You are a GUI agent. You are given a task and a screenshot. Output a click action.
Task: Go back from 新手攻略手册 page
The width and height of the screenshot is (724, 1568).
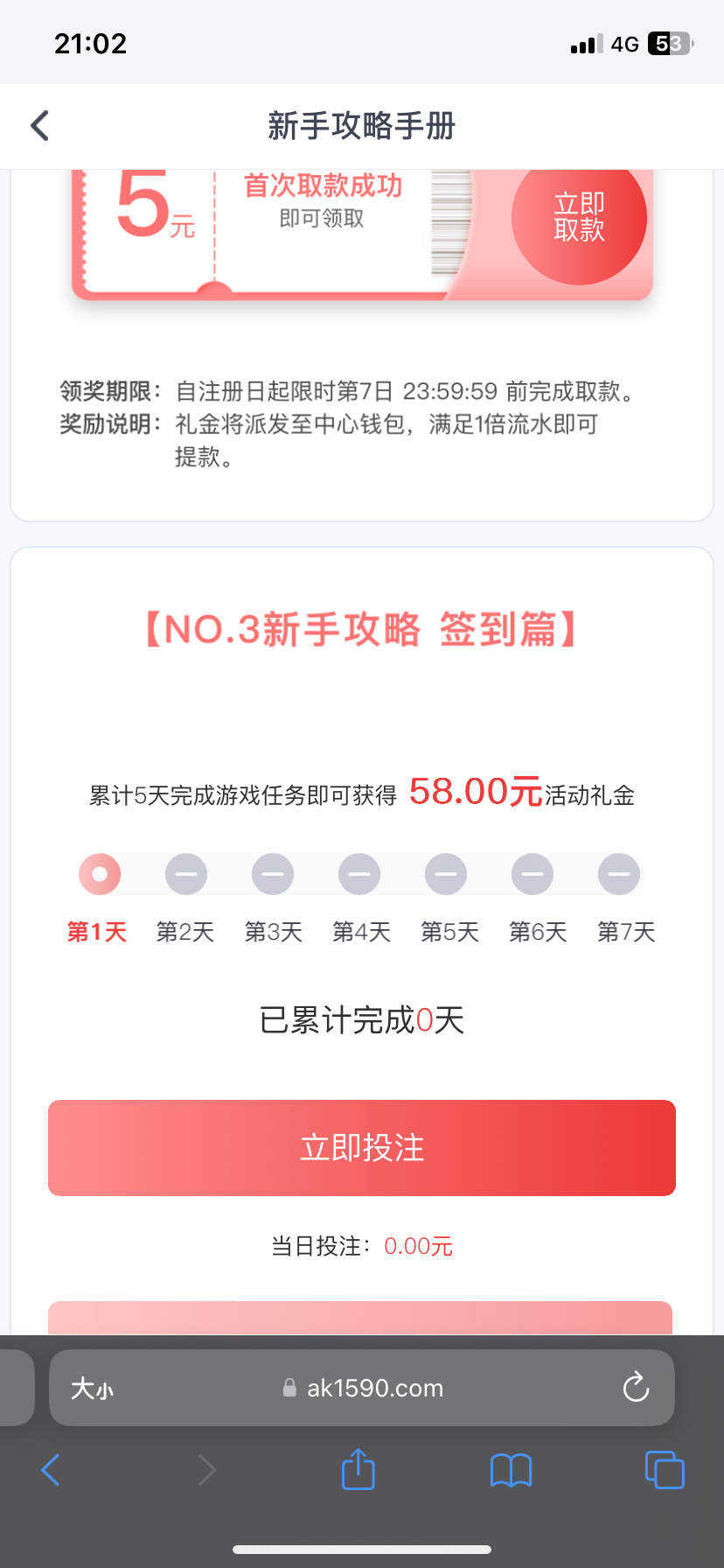40,126
